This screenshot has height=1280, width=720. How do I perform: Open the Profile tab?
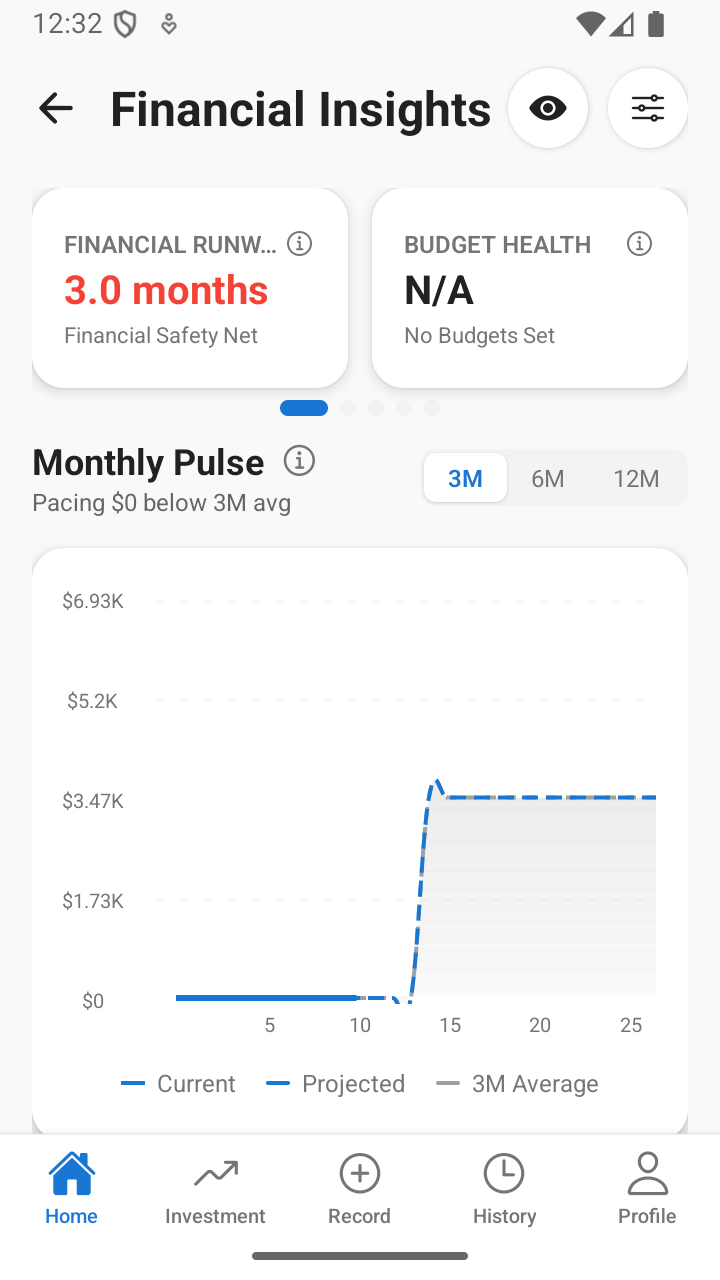(x=647, y=1189)
